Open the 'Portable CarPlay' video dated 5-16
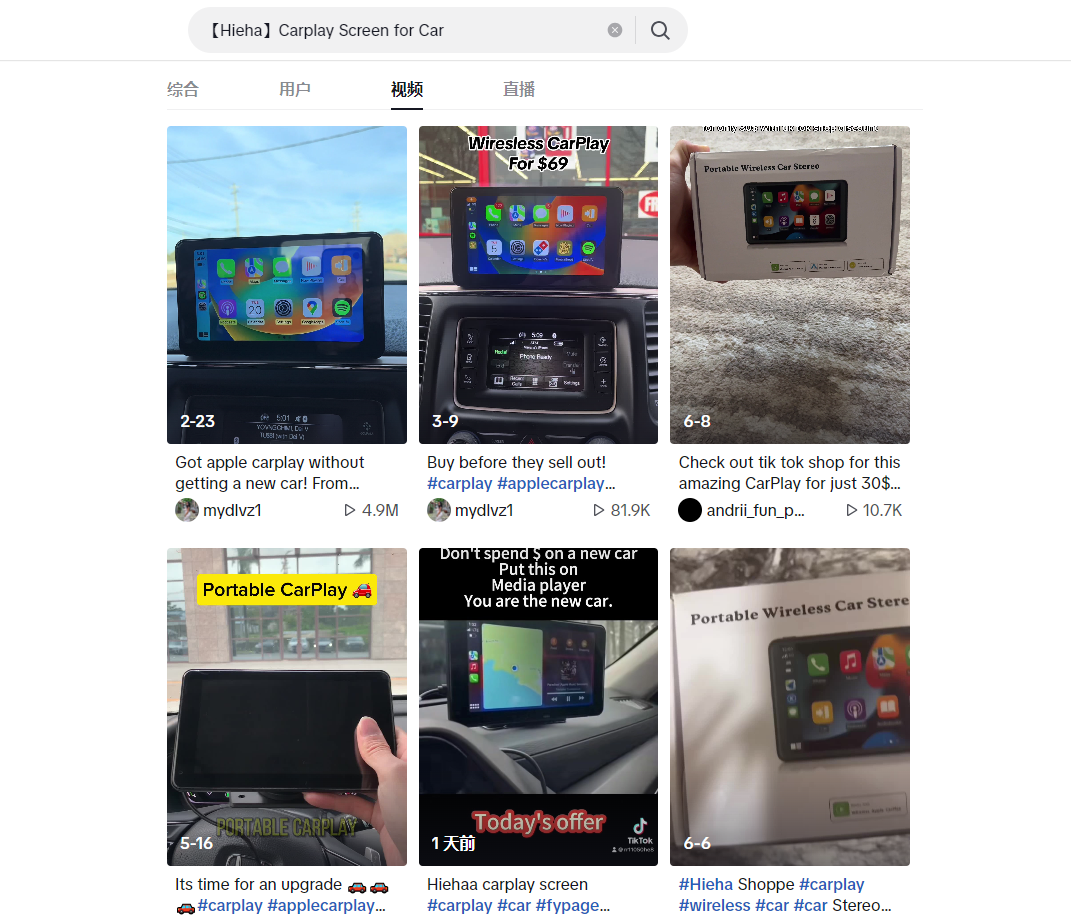Viewport: 1071px width, 919px height. click(x=287, y=706)
